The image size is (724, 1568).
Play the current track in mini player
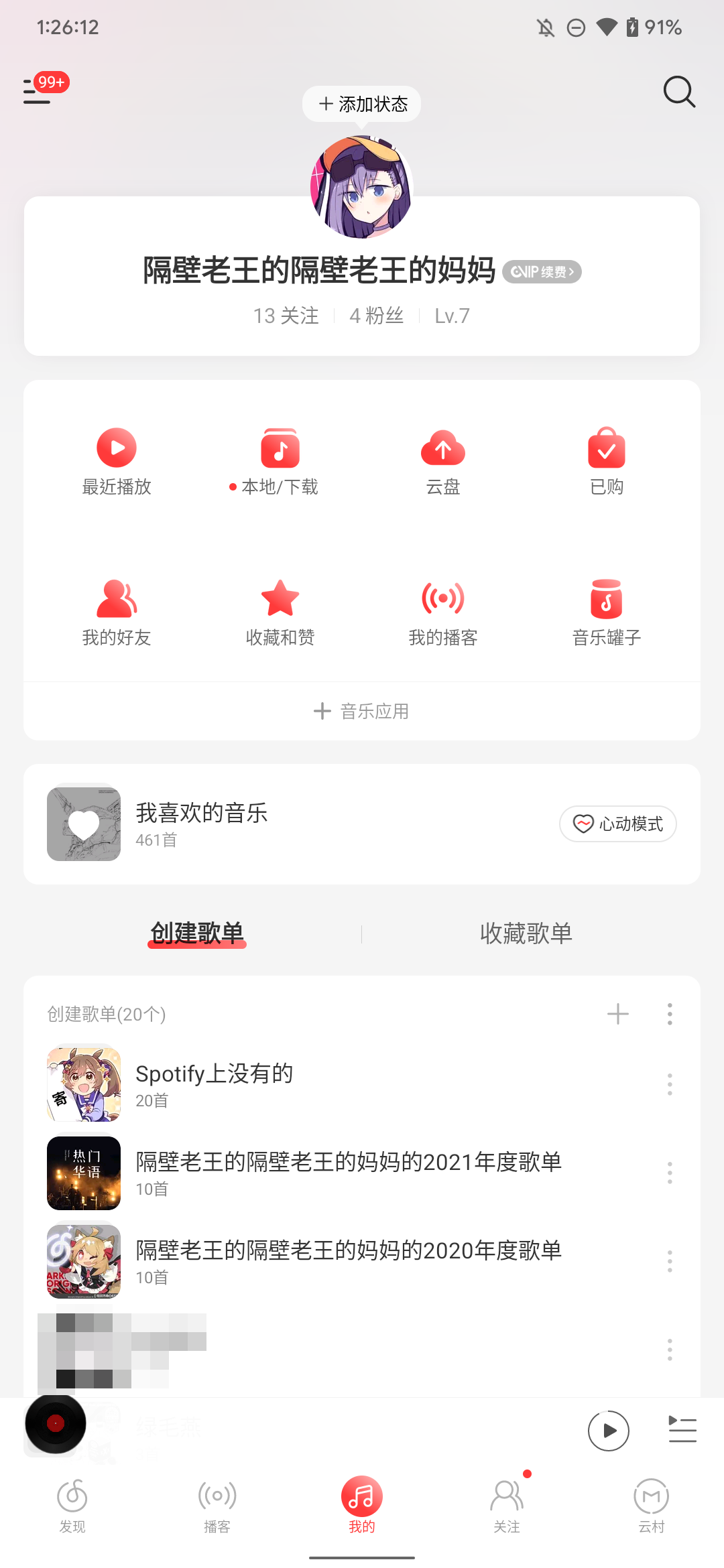click(x=609, y=1431)
